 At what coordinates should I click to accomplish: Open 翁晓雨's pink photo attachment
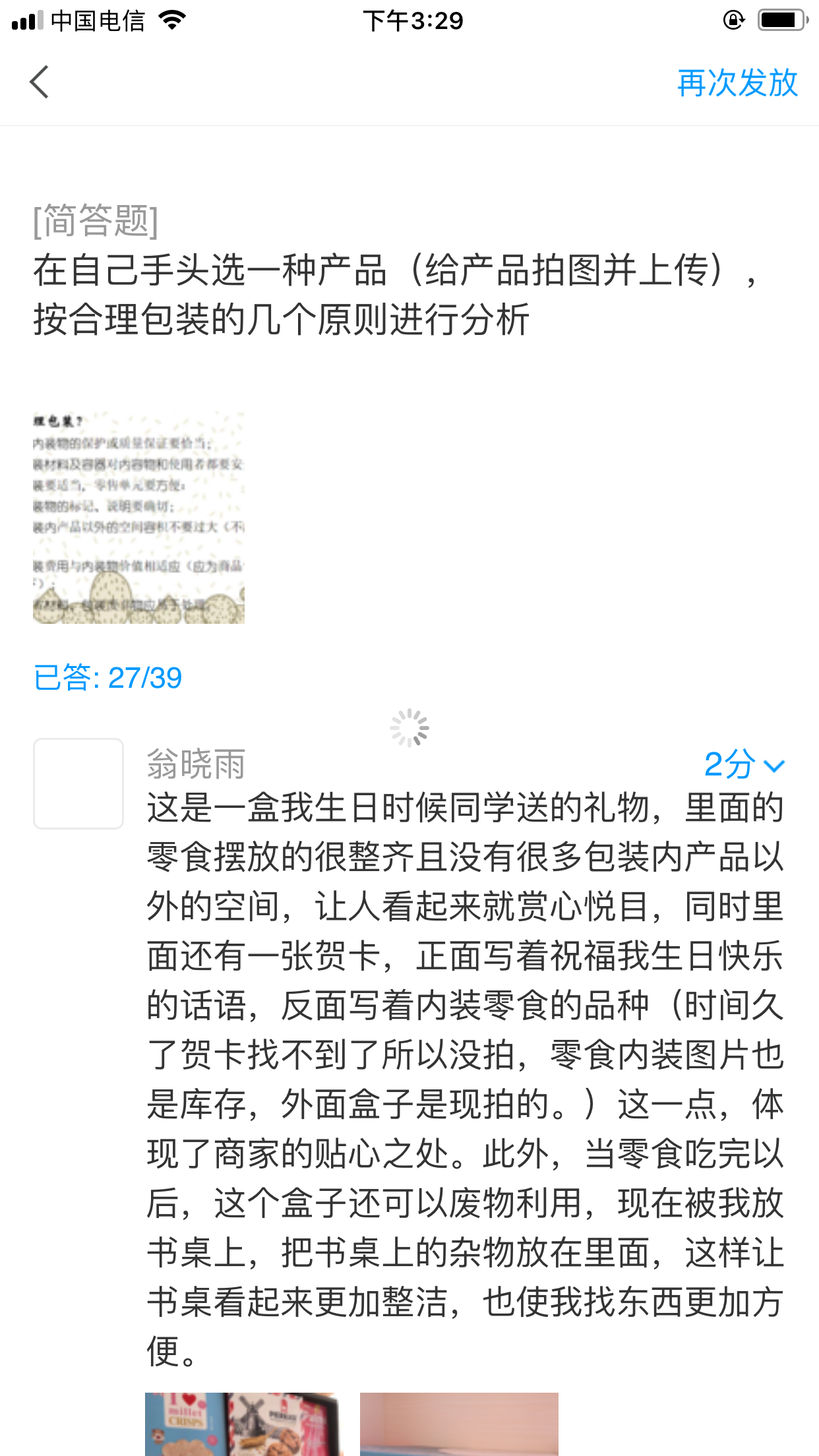click(459, 1424)
